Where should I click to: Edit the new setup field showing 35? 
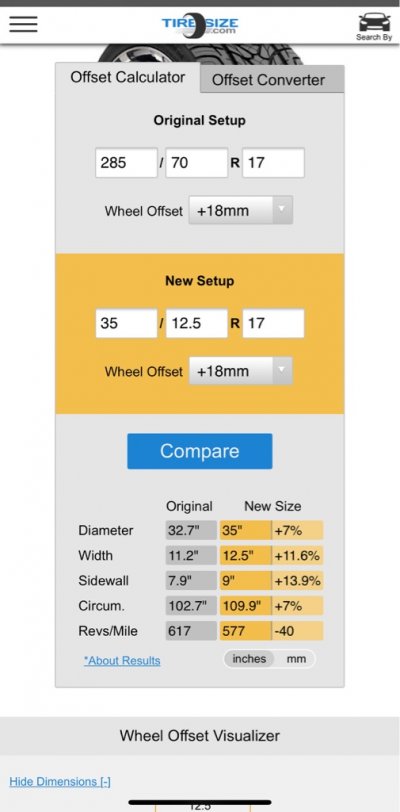tap(126, 323)
